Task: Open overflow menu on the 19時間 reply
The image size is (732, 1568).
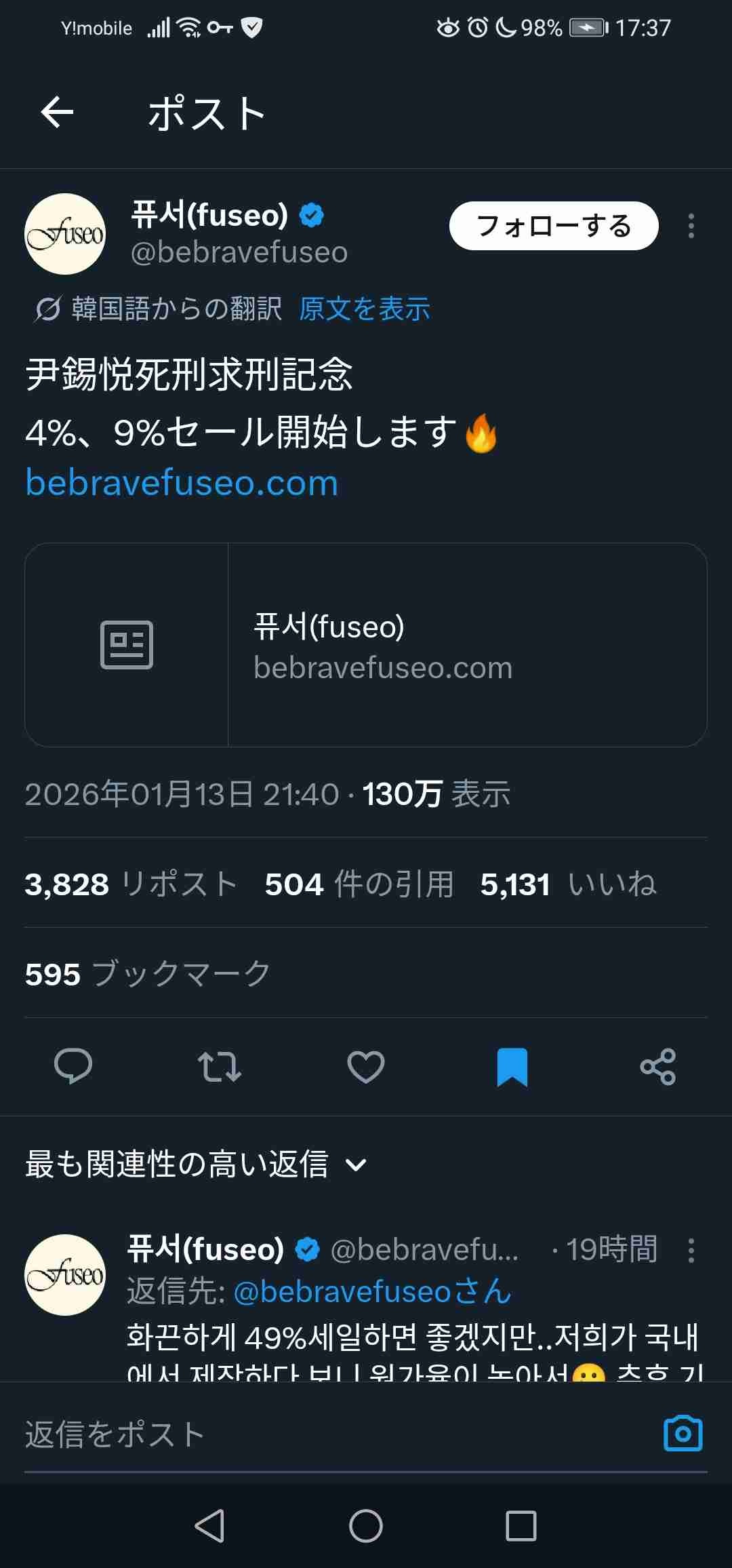Action: 691,1250
